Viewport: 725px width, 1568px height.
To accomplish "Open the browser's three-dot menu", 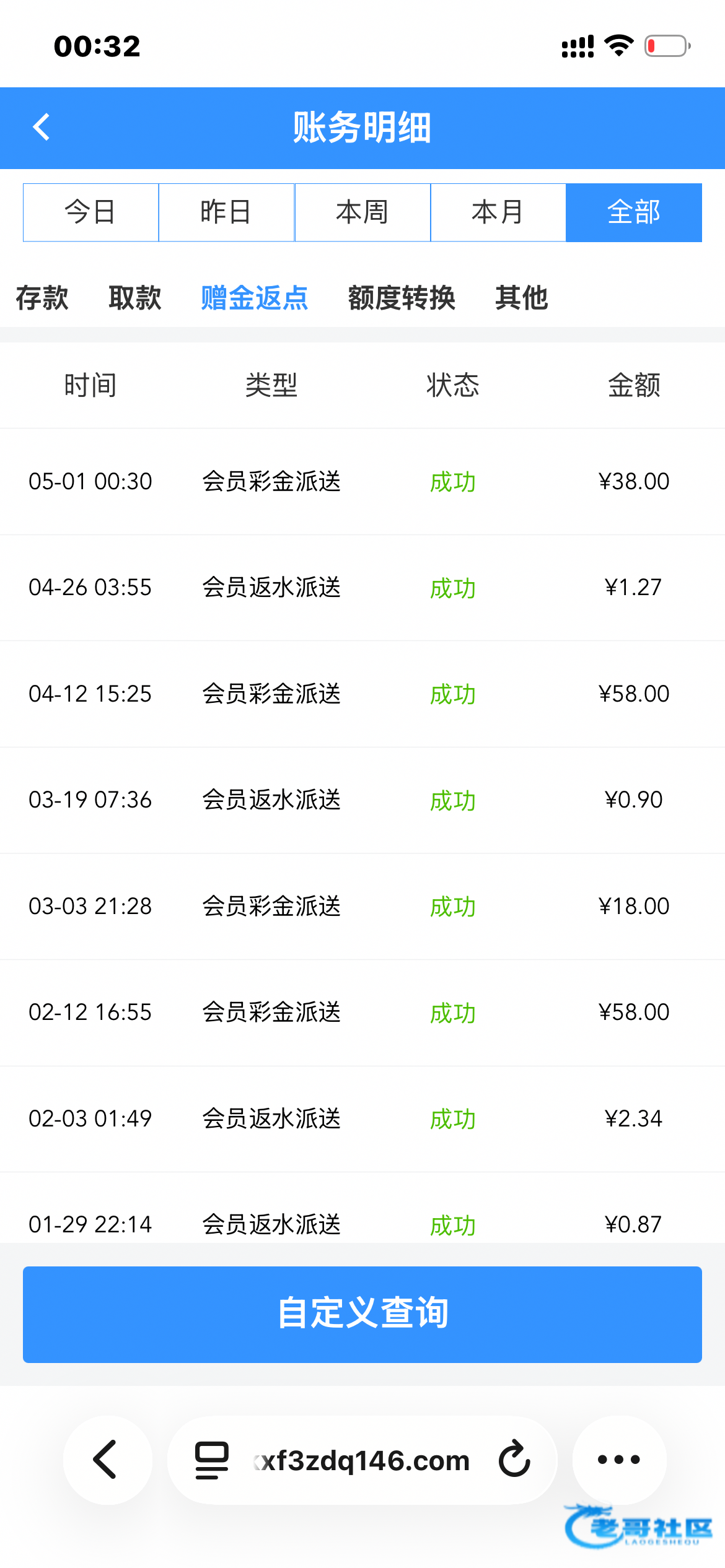I will 619,1460.
